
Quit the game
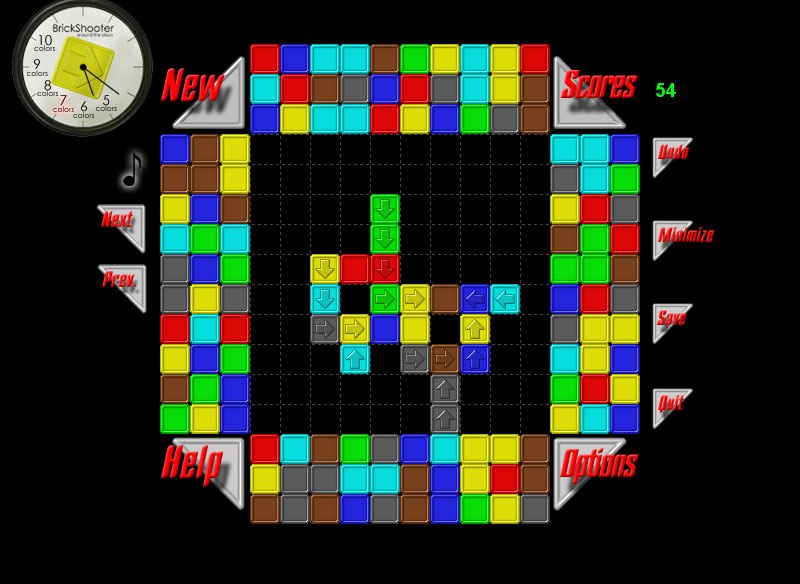click(669, 404)
